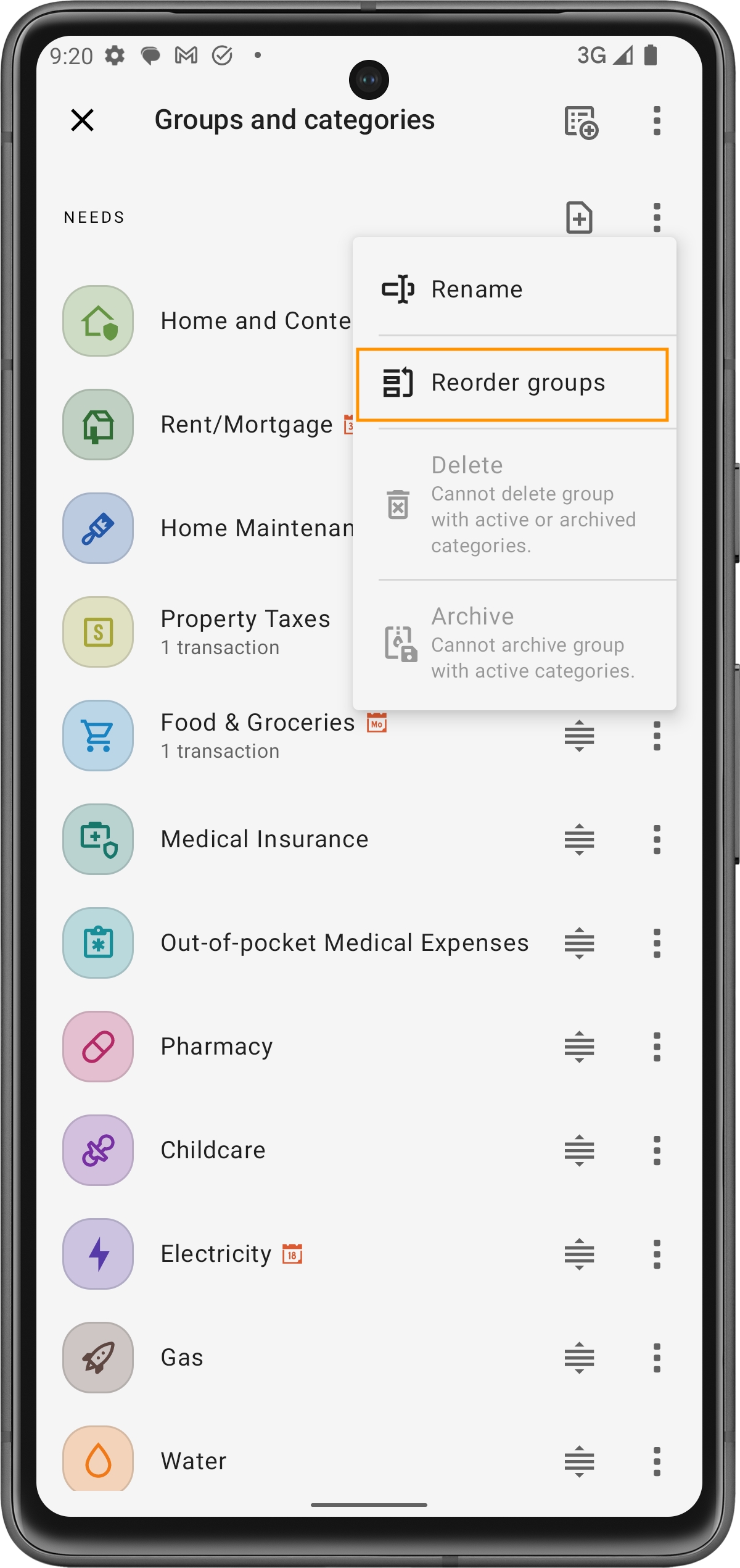Open more options for Food & Groceries

point(657,736)
